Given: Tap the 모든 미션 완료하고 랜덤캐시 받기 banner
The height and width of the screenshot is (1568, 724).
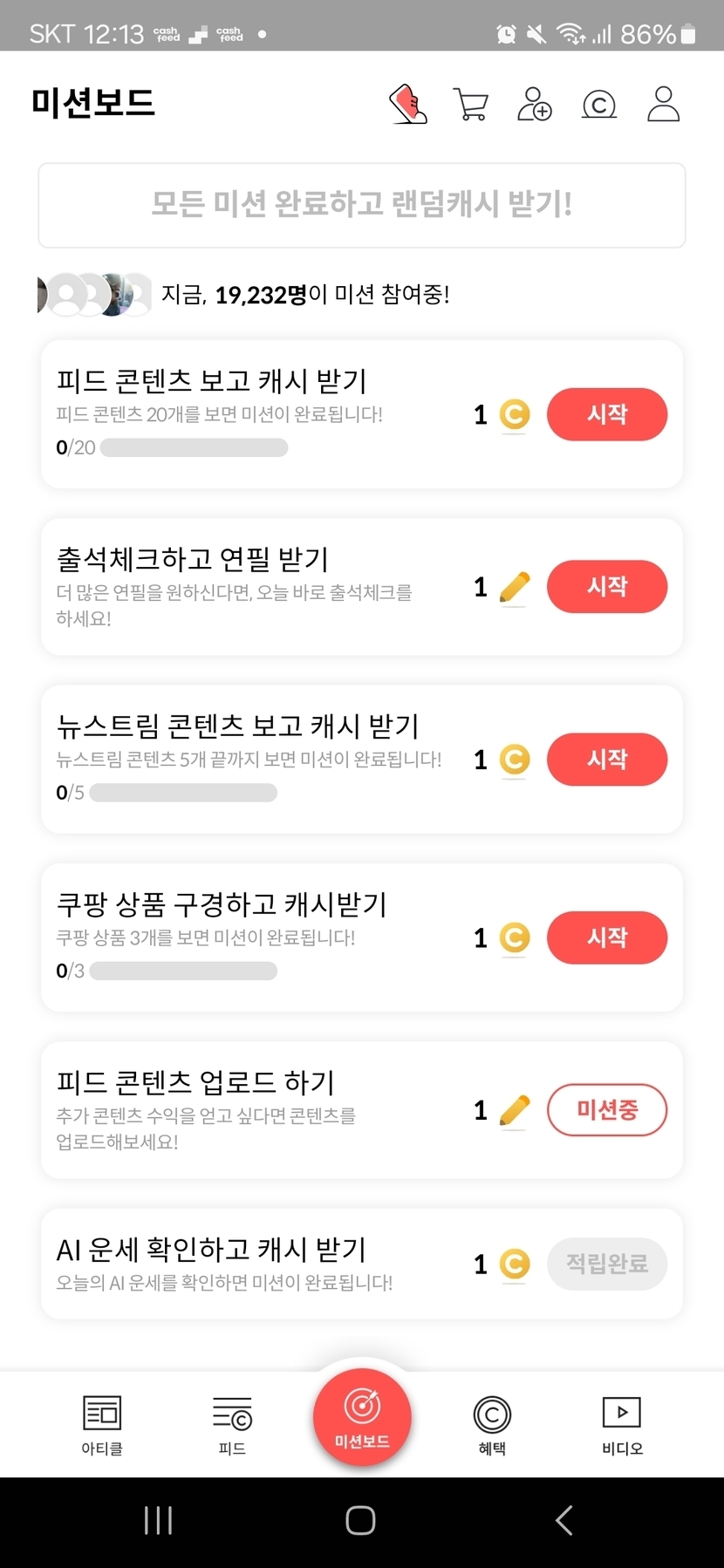Looking at the screenshot, I should [362, 205].
